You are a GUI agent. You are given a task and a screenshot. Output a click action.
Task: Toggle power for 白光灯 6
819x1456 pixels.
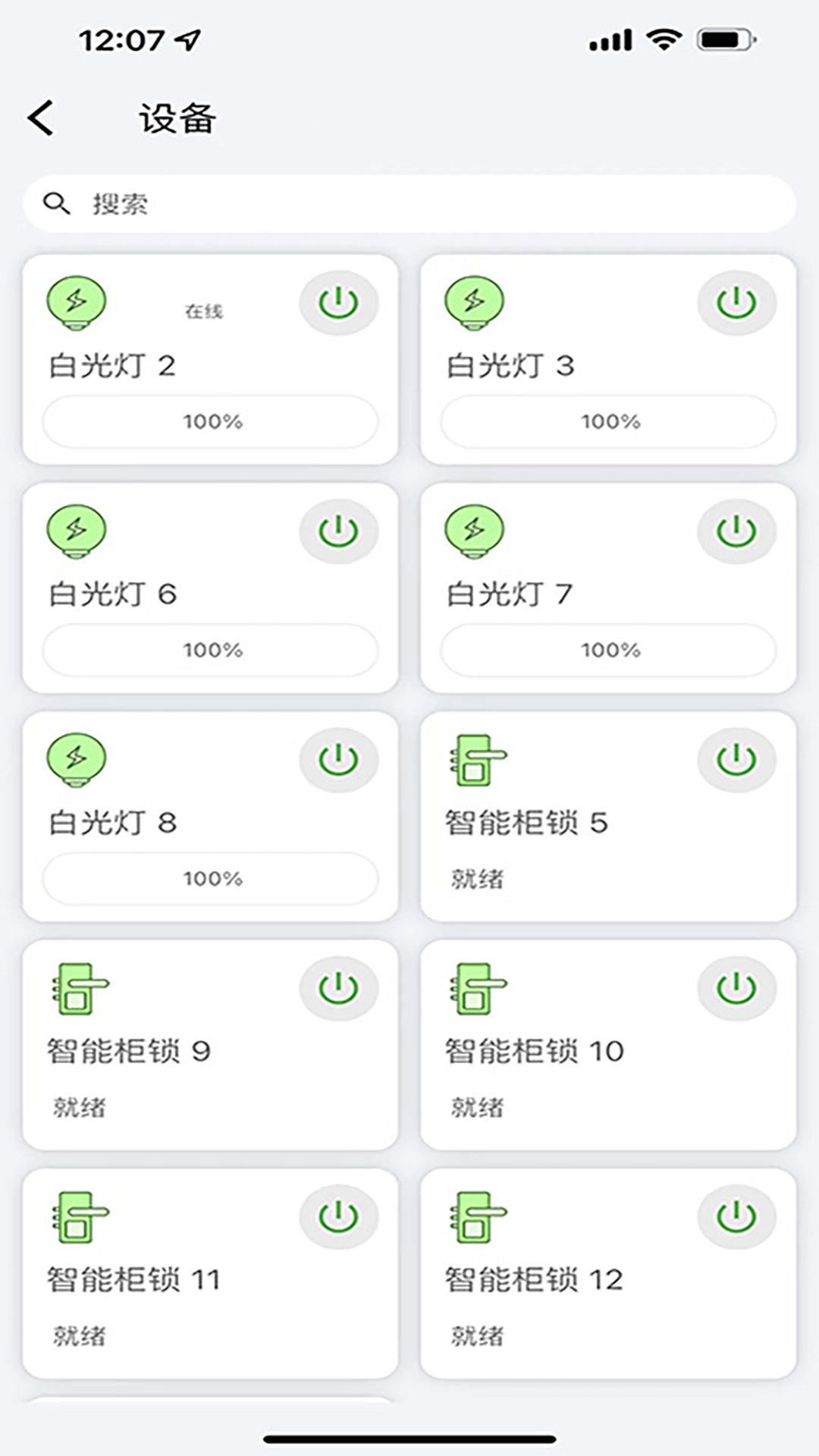point(338,532)
